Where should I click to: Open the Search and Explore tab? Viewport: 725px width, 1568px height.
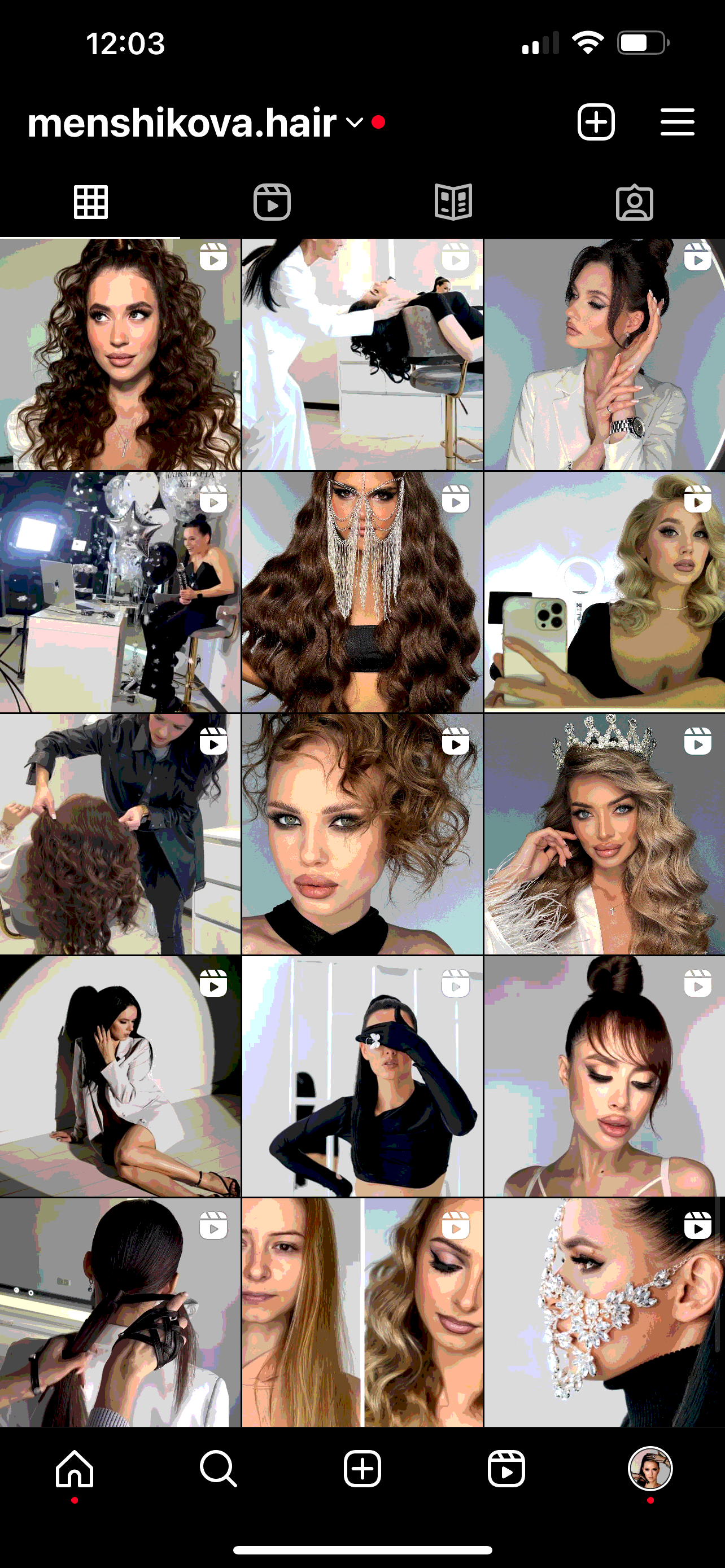[x=218, y=1468]
